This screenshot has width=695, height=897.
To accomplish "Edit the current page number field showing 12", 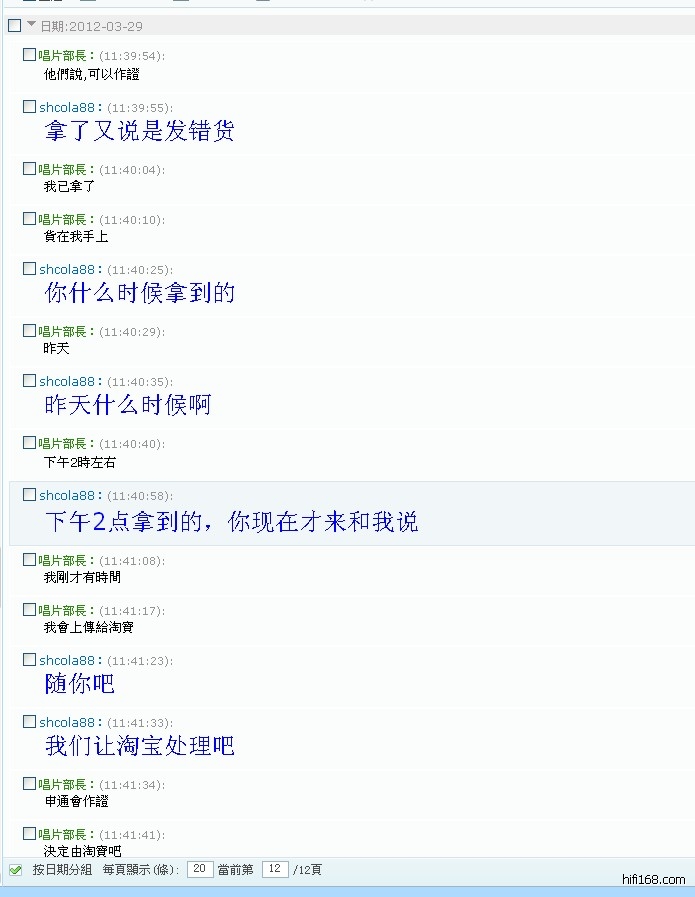I will pos(275,869).
